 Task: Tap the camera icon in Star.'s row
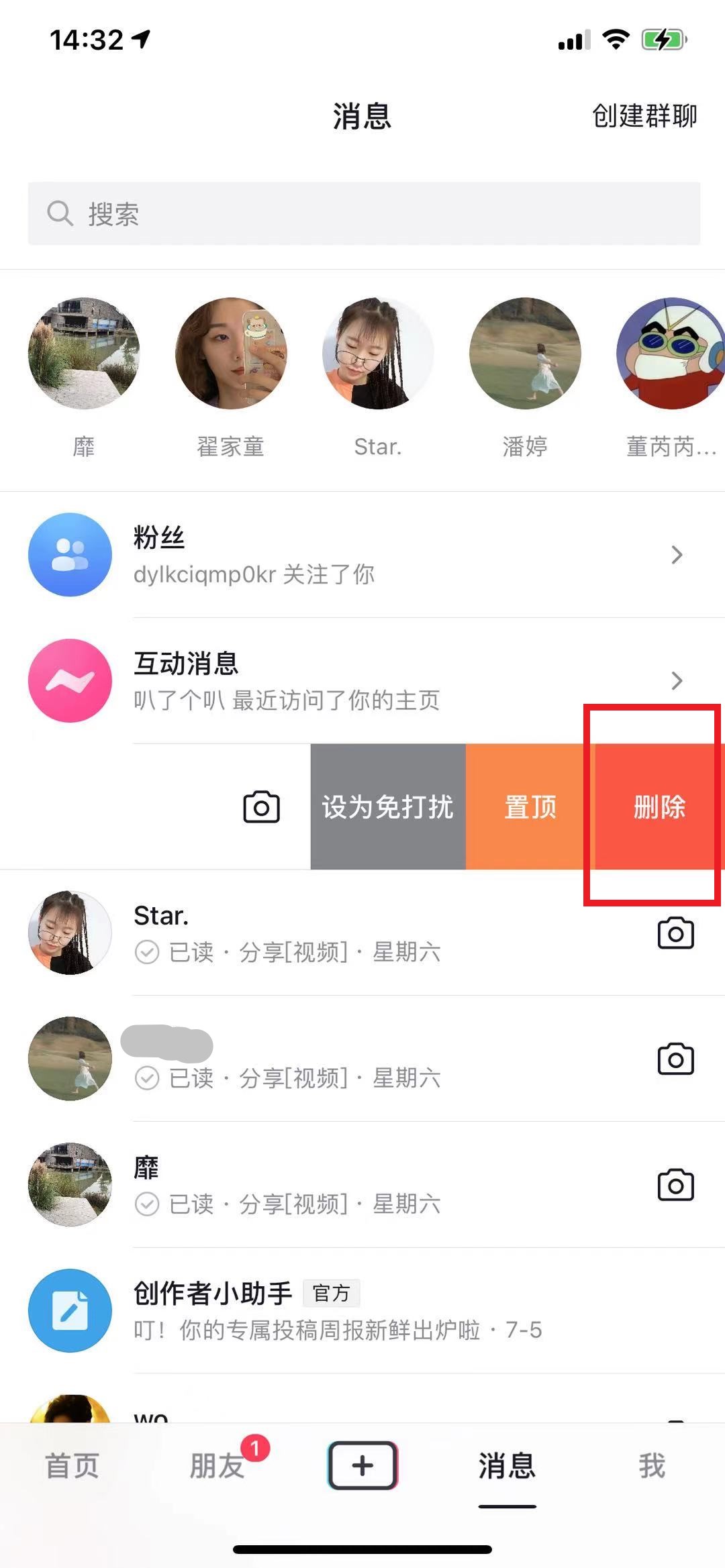click(675, 933)
